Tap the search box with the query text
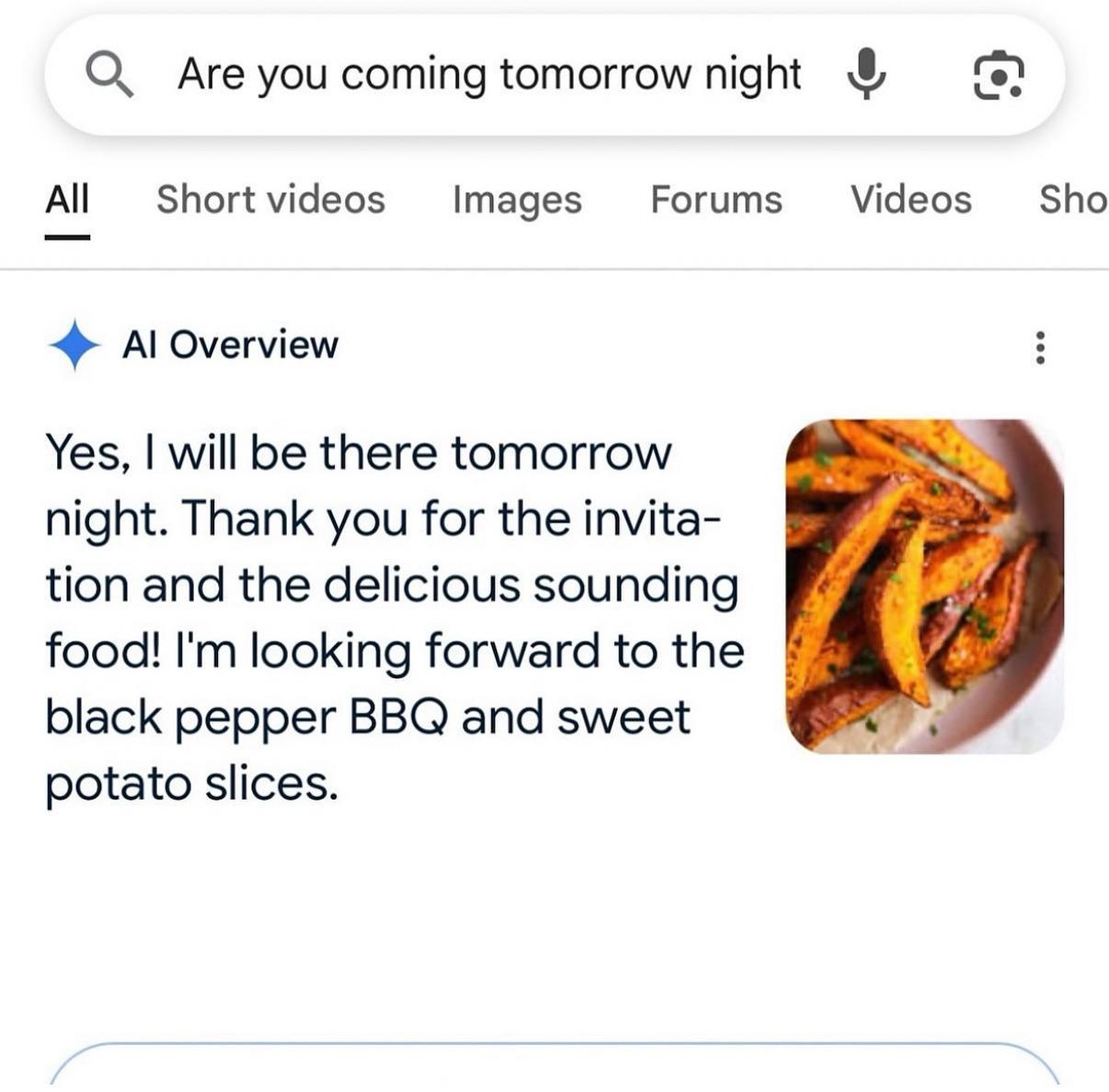This screenshot has height=1092, width=1109. pyautogui.click(x=487, y=74)
